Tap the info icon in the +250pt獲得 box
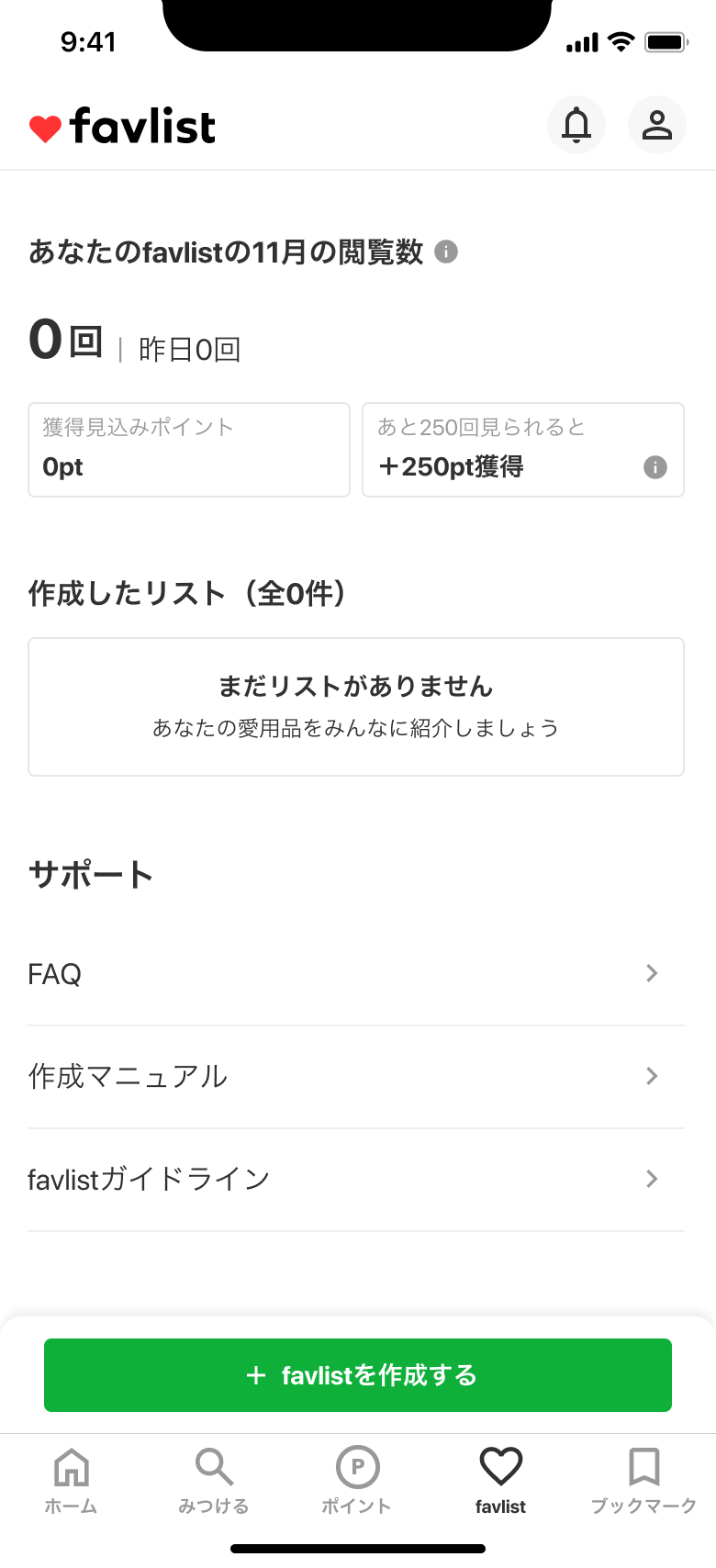This screenshot has height=1568, width=716. click(655, 467)
